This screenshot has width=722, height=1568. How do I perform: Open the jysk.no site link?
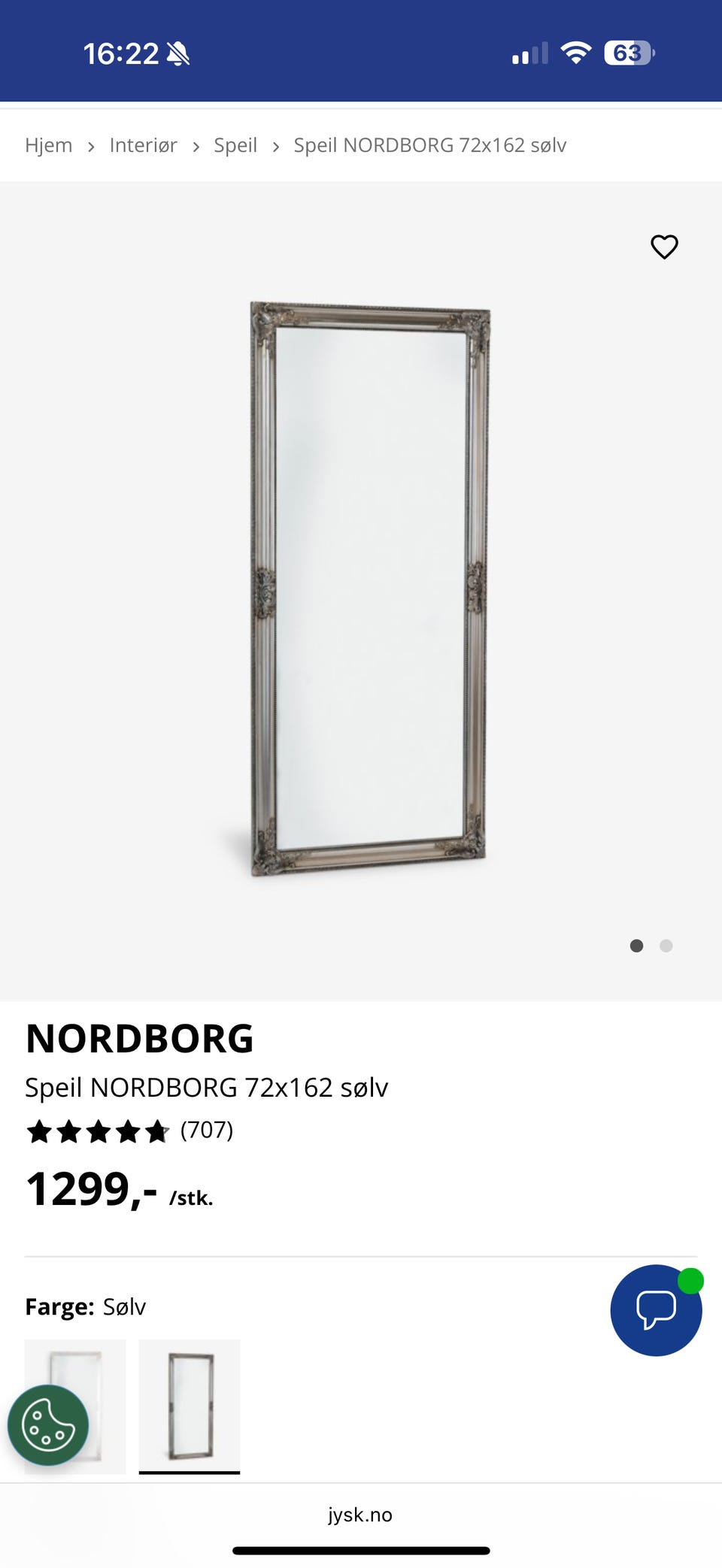360,1515
